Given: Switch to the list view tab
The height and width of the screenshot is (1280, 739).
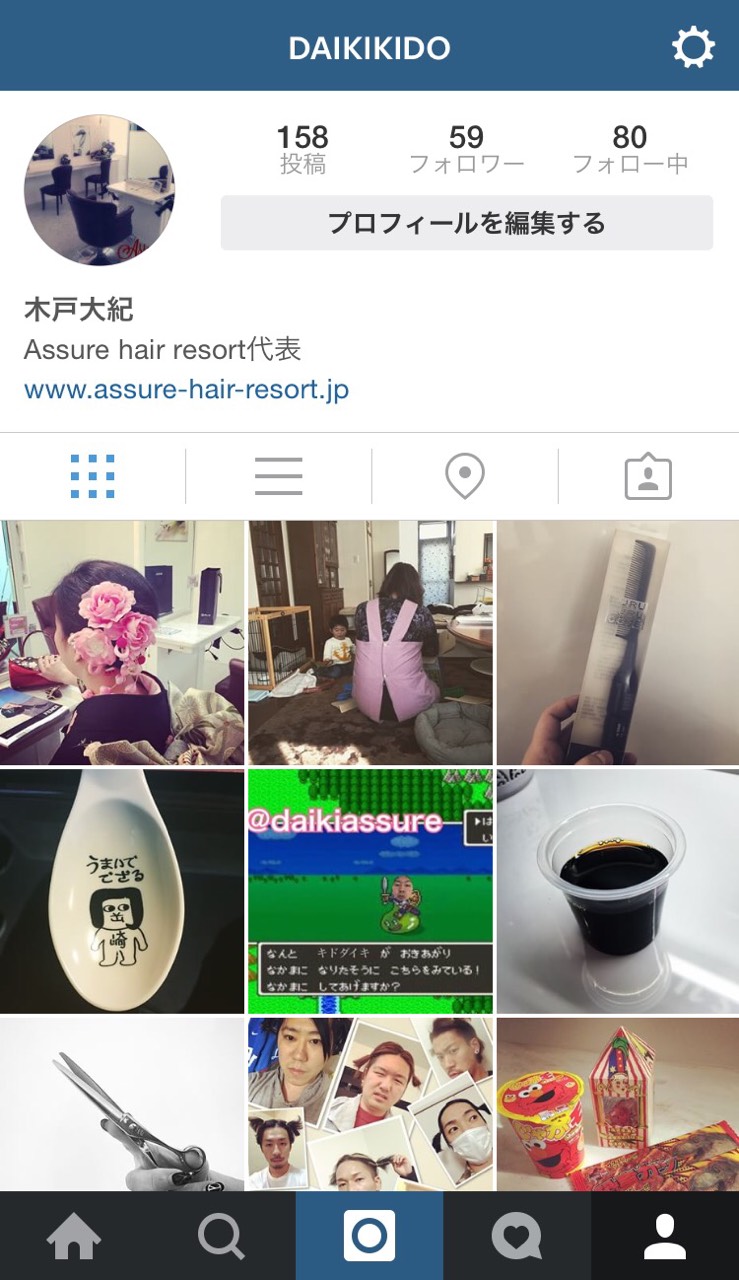Looking at the screenshot, I should pyautogui.click(x=278, y=476).
